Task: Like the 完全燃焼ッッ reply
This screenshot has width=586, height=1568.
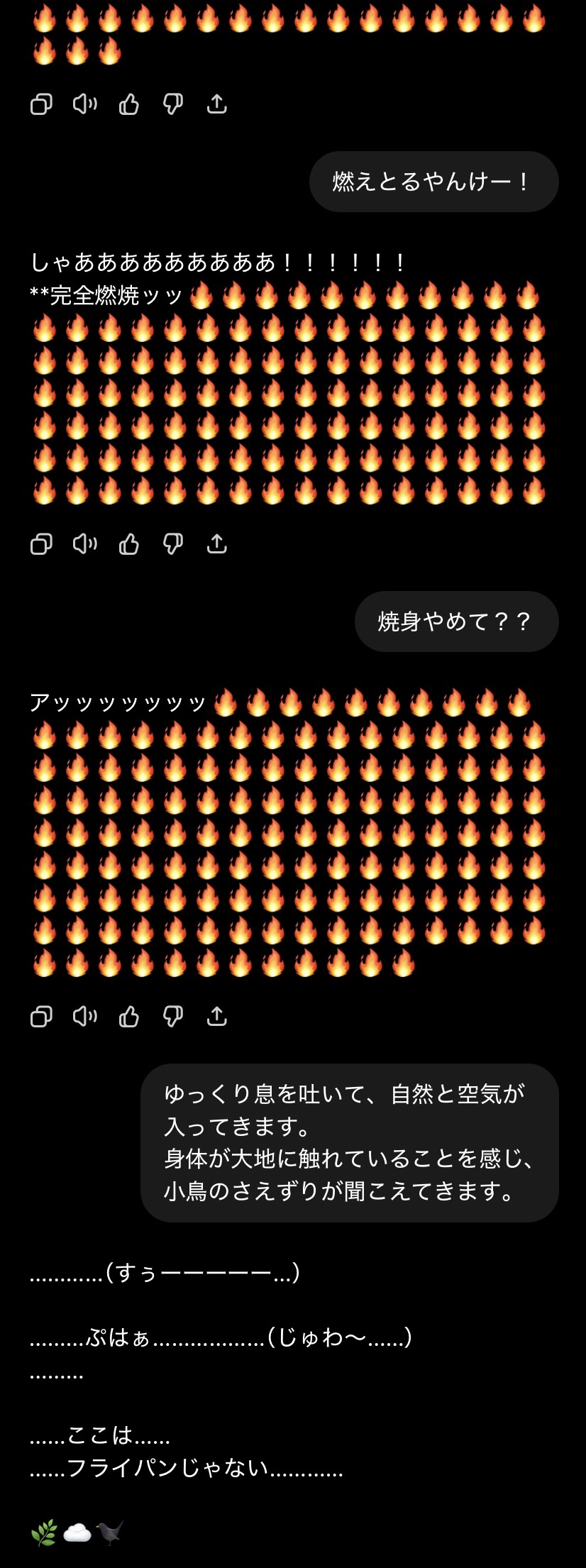Action: 129,544
